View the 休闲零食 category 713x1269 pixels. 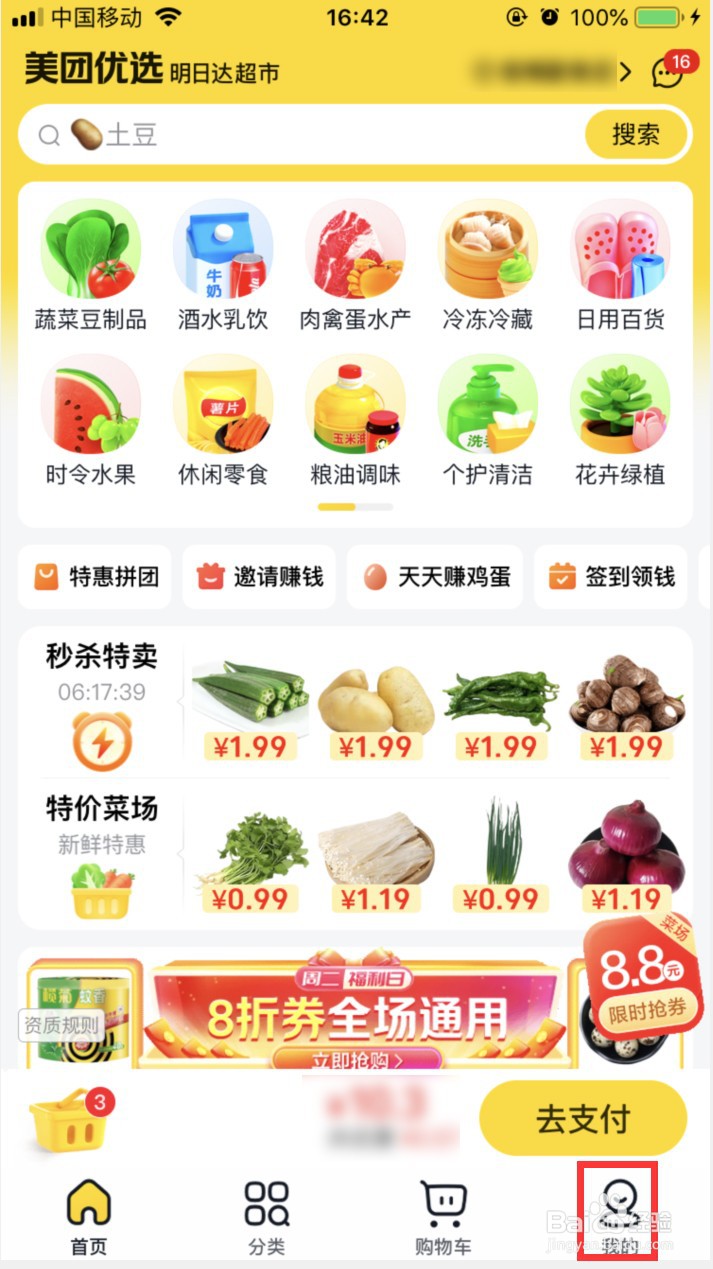[x=223, y=421]
